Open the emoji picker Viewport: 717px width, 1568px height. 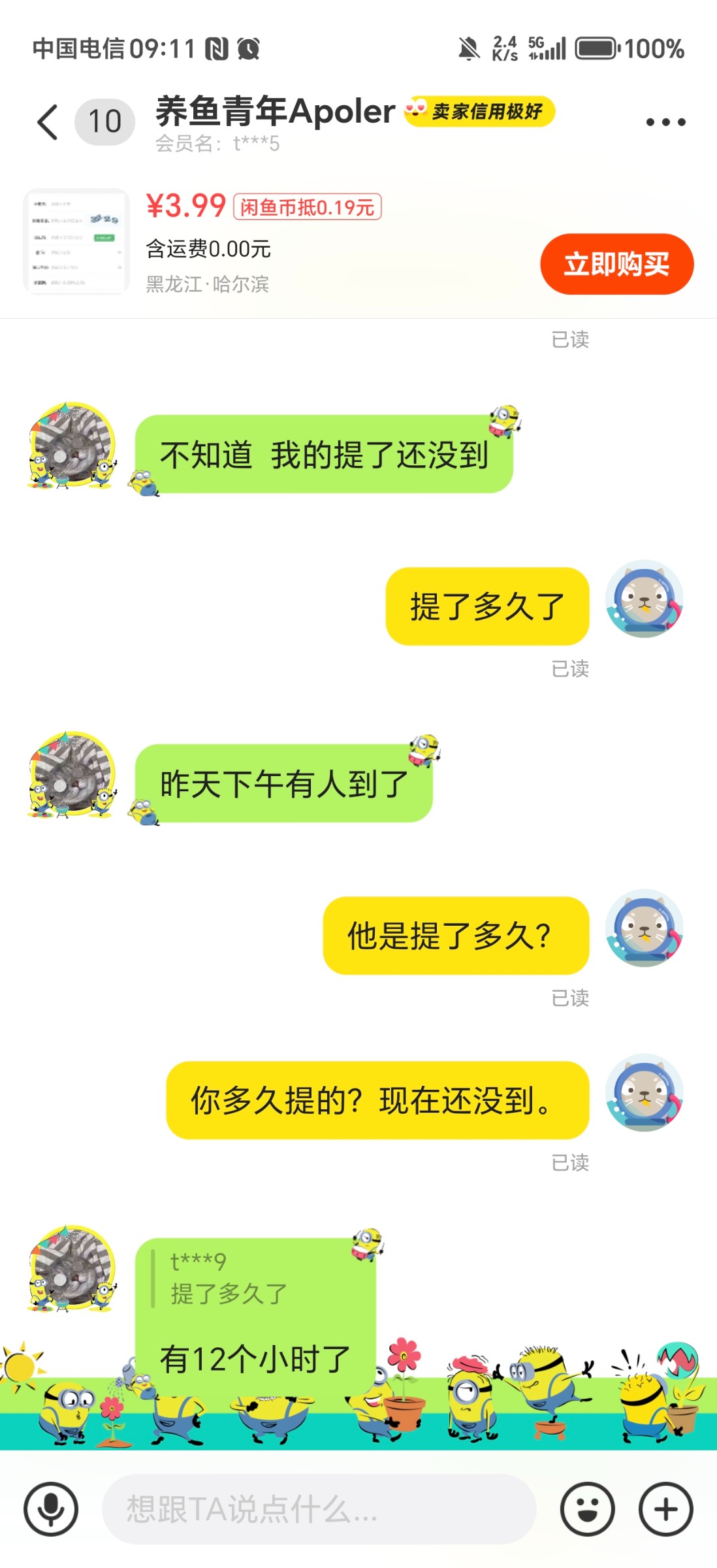587,1509
